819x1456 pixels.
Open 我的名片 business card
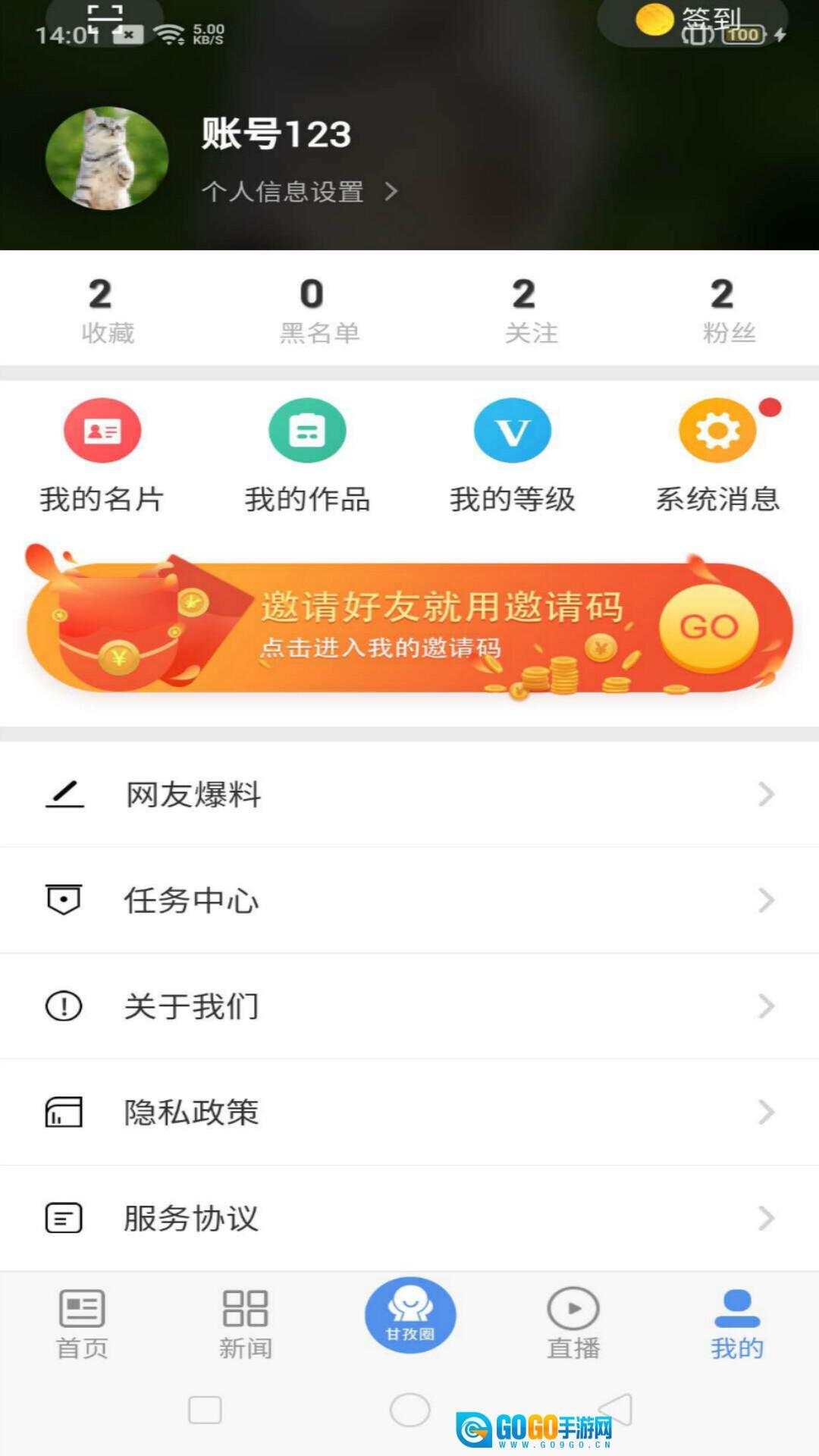tap(102, 455)
